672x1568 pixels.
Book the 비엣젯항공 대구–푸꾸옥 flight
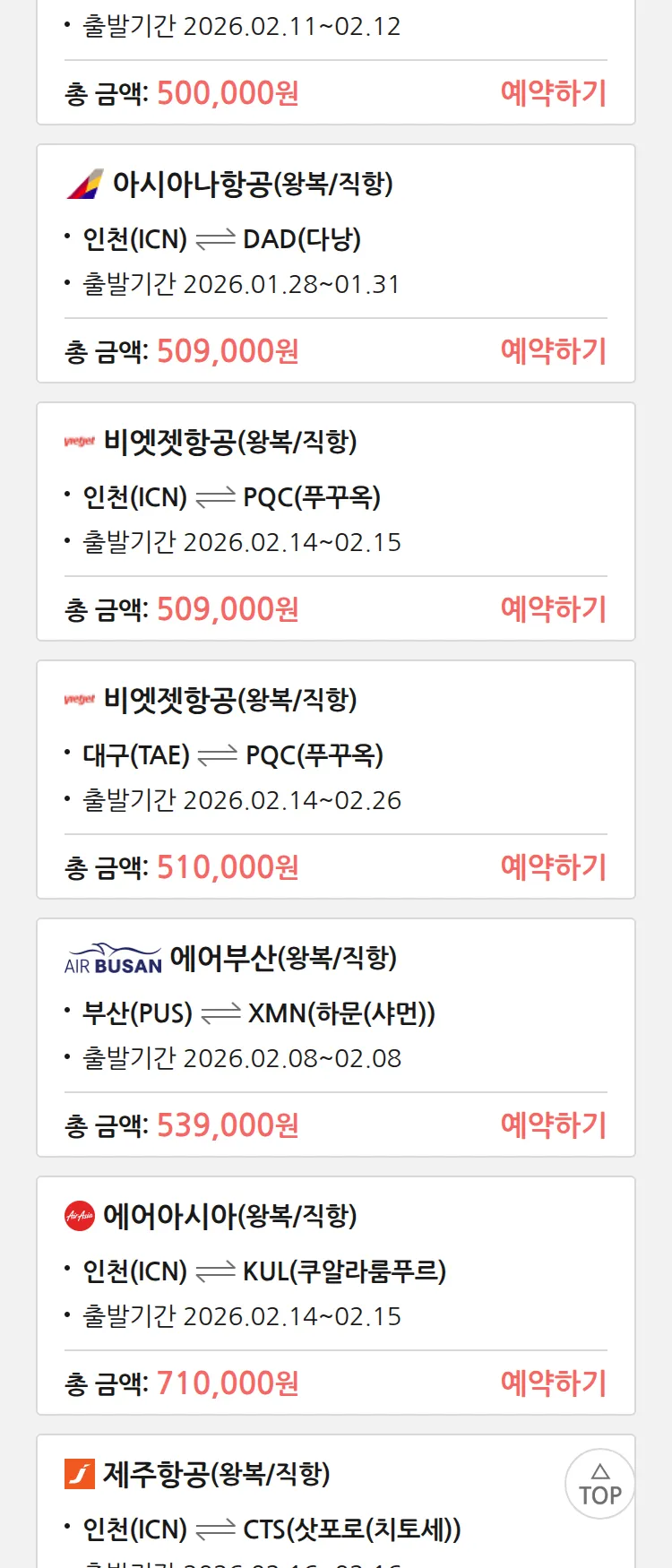pos(553,867)
